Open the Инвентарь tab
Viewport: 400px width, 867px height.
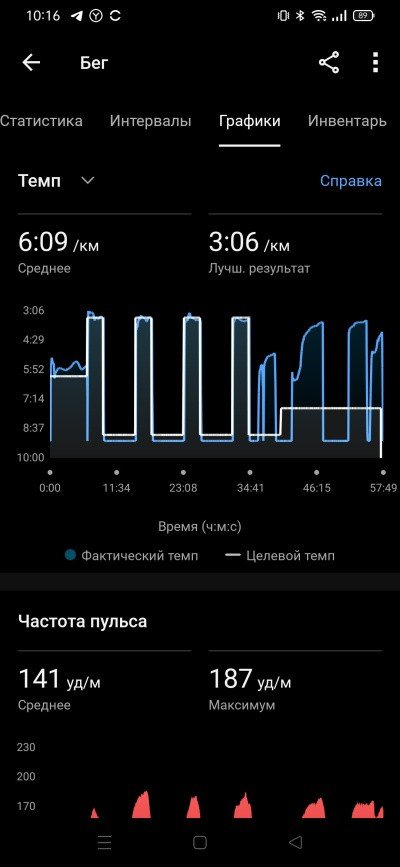pyautogui.click(x=347, y=121)
